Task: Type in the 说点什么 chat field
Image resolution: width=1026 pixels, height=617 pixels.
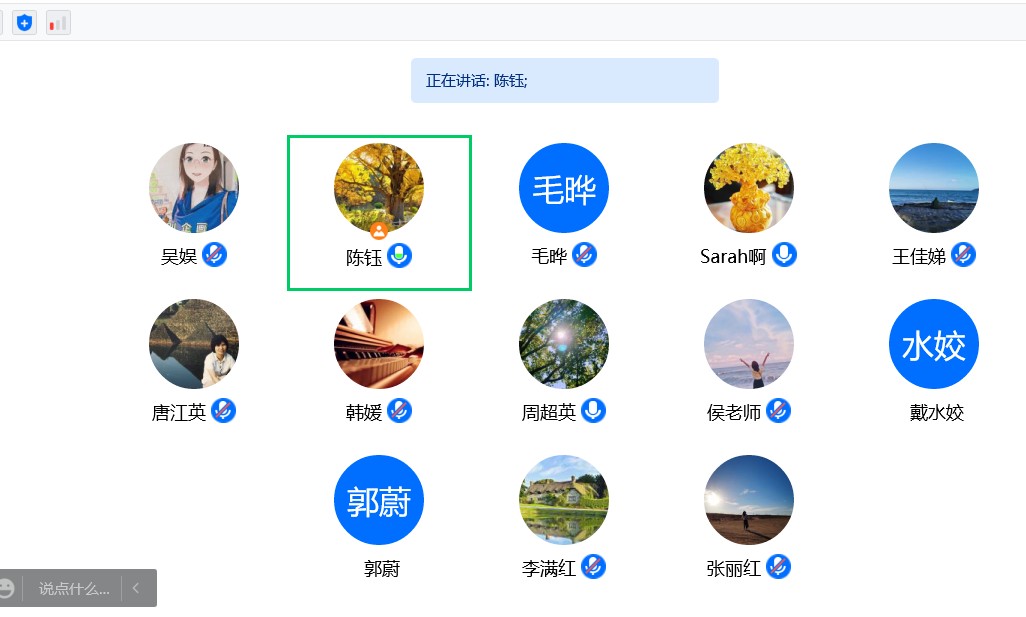Action: coord(74,589)
